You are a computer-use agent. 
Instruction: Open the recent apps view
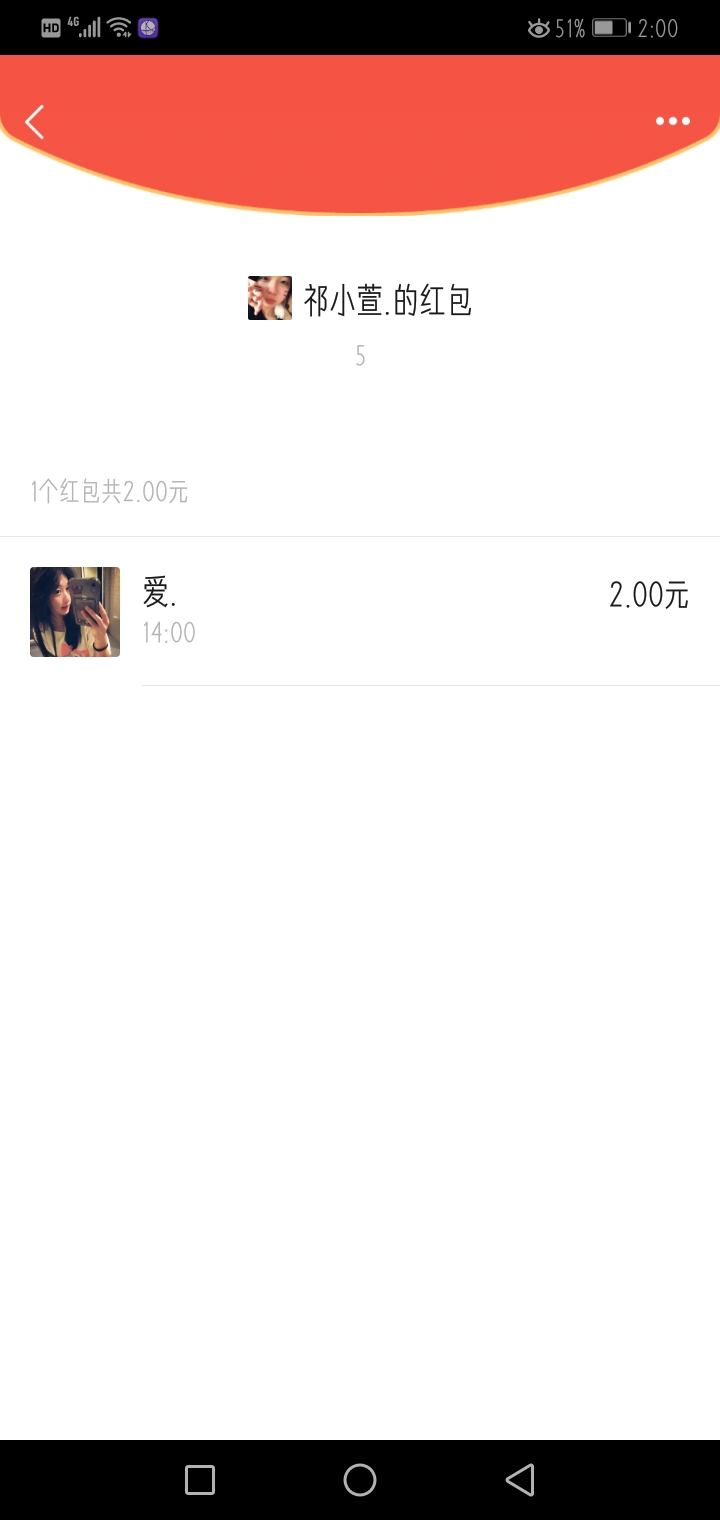(200, 1480)
